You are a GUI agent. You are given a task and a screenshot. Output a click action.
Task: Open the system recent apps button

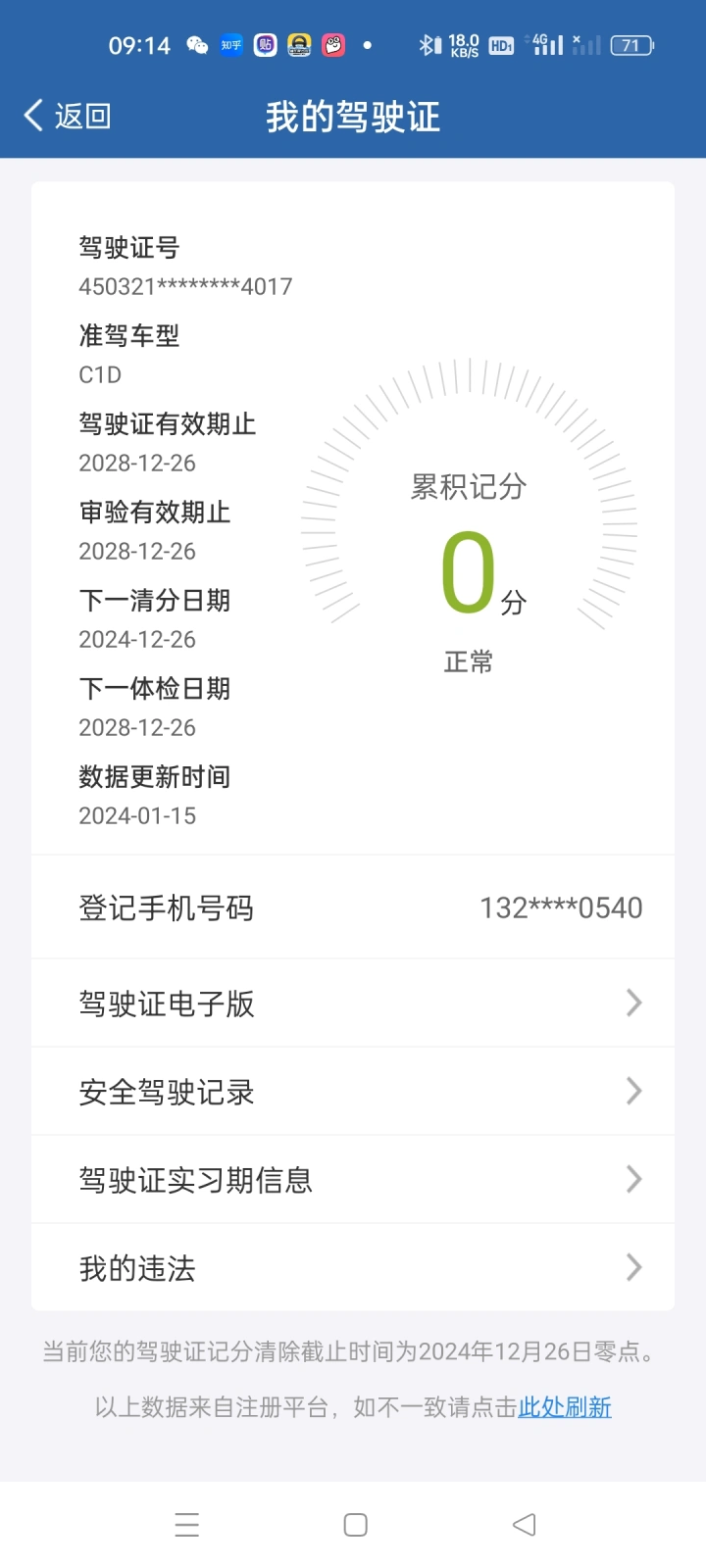pyautogui.click(x=186, y=1525)
